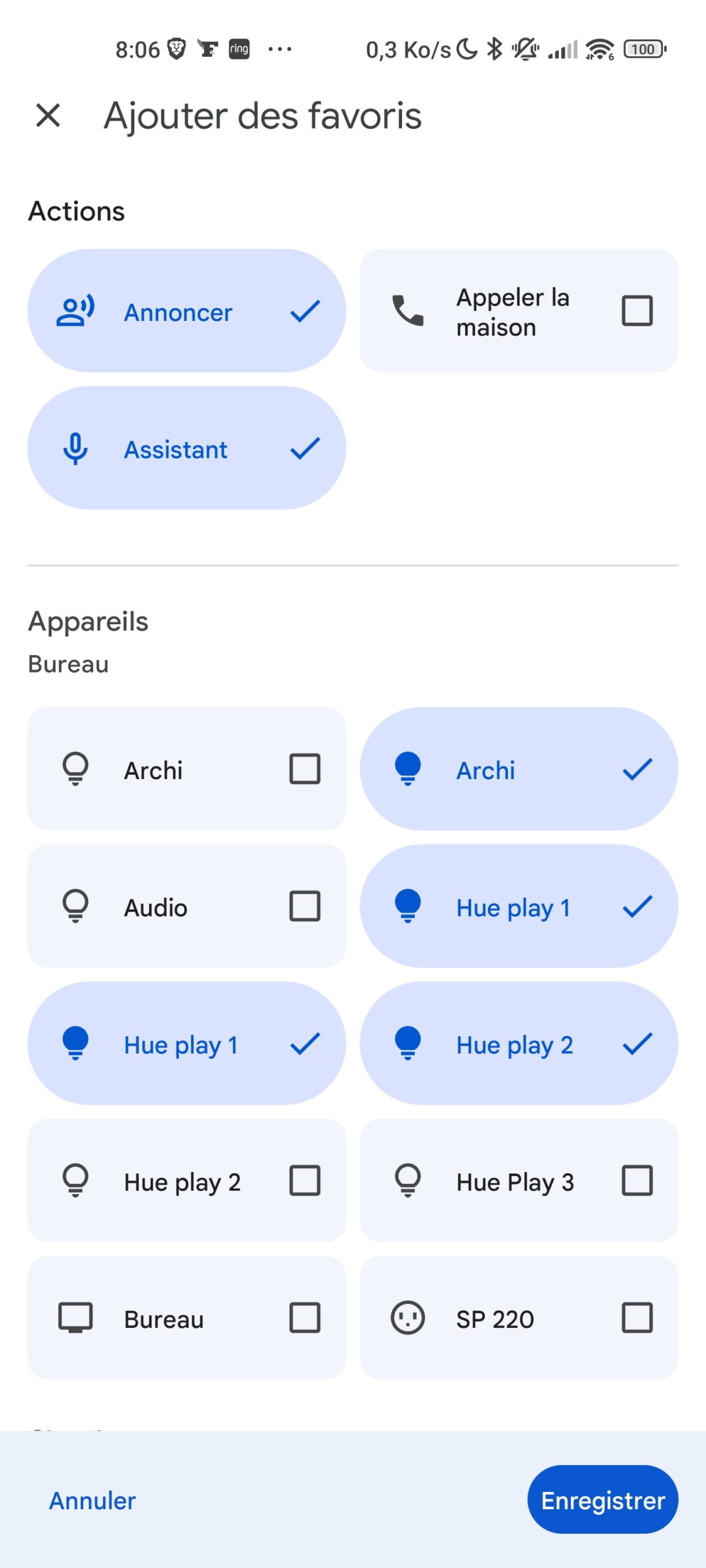The width and height of the screenshot is (706, 1568).
Task: Add Hue Play 3 to favorites
Action: [x=518, y=1181]
